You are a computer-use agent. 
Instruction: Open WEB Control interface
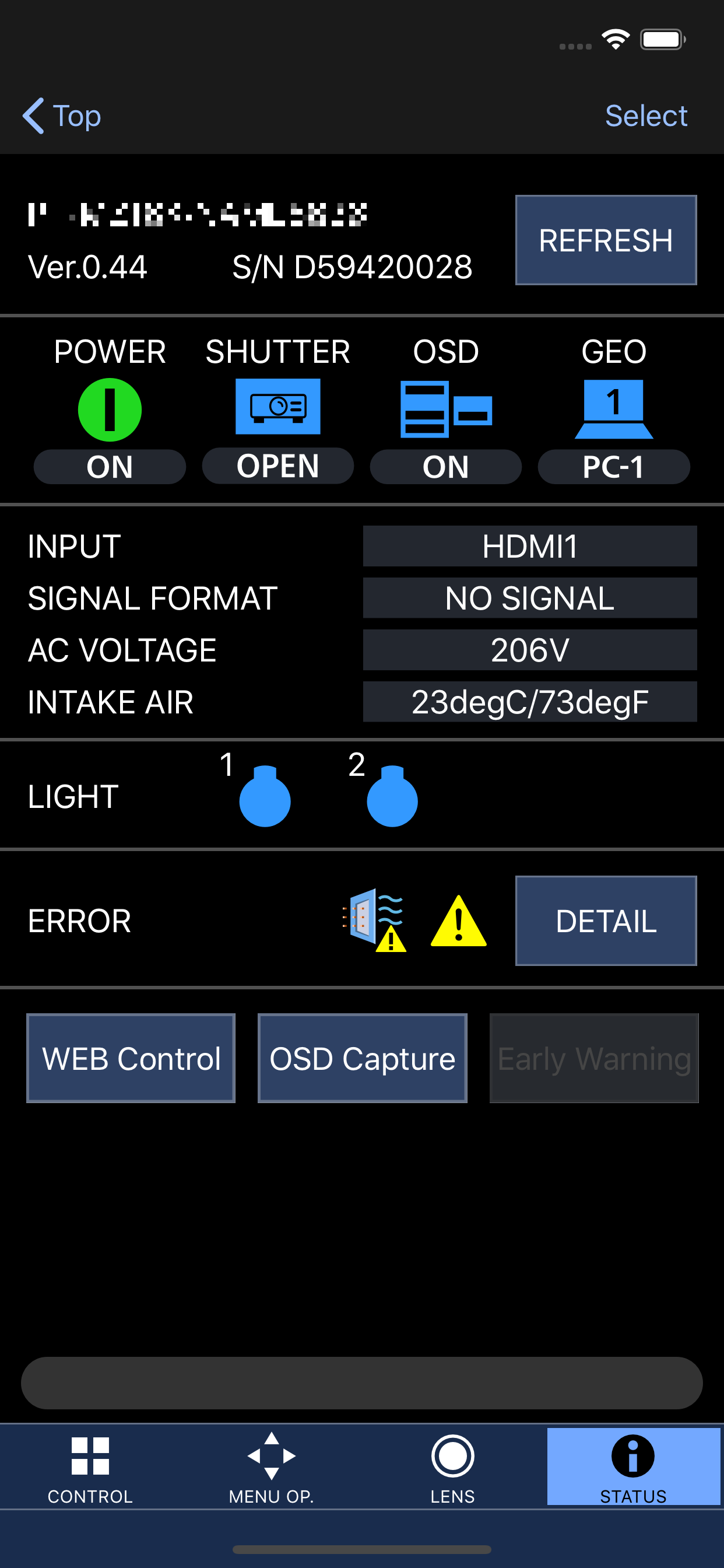(x=131, y=1058)
